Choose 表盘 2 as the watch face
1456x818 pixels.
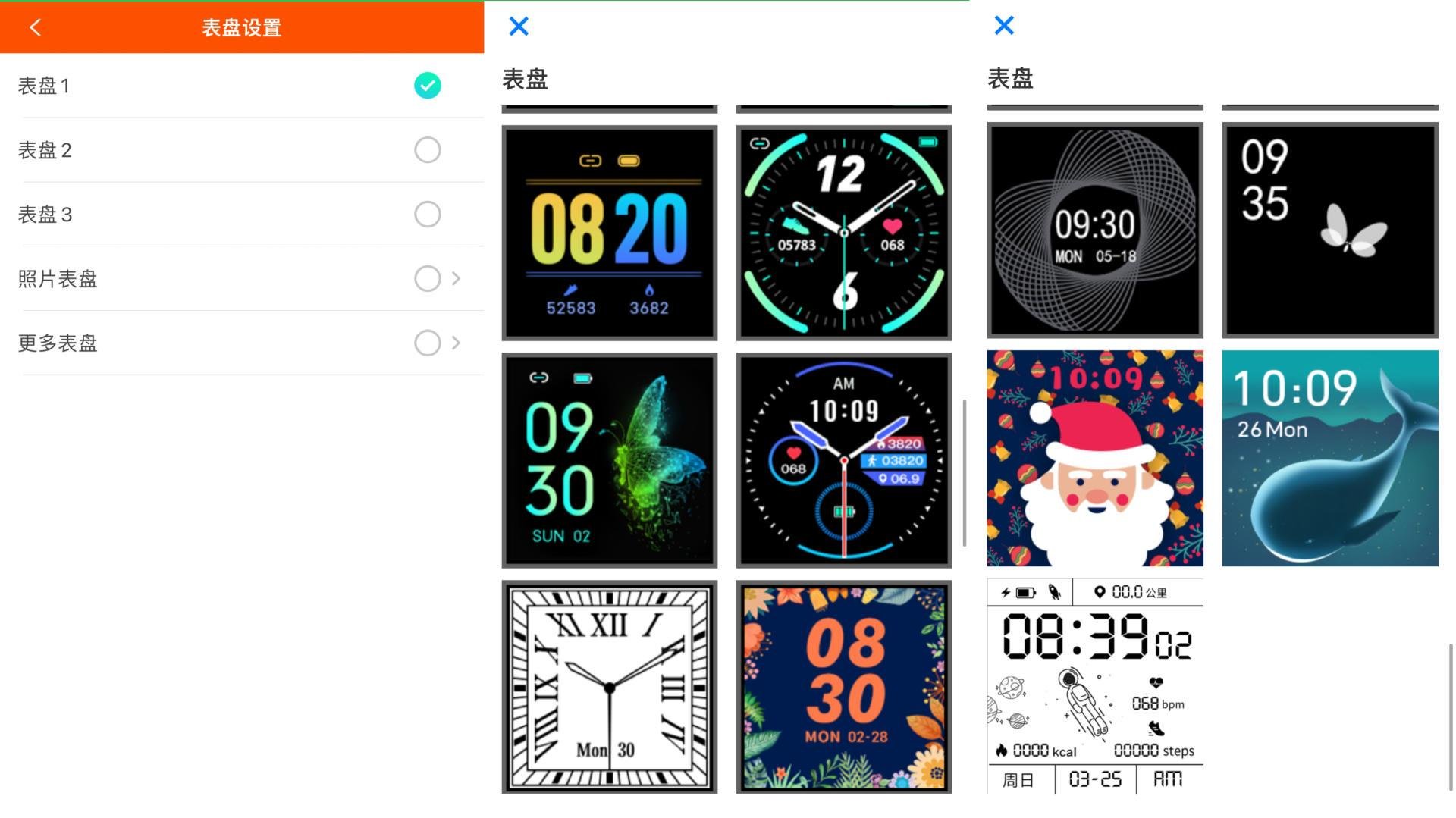[427, 150]
